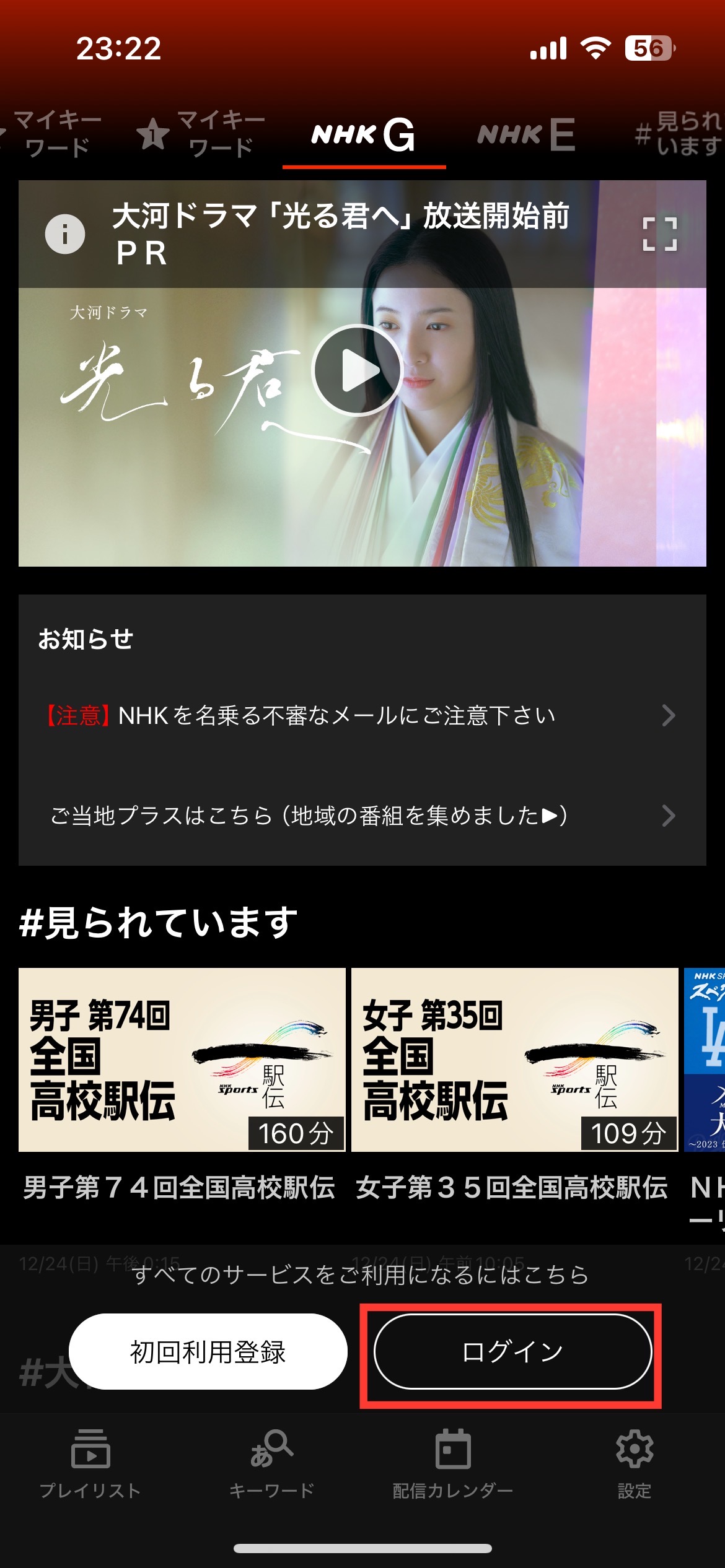
Task: Expand the video to fullscreen
Action: coord(660,234)
